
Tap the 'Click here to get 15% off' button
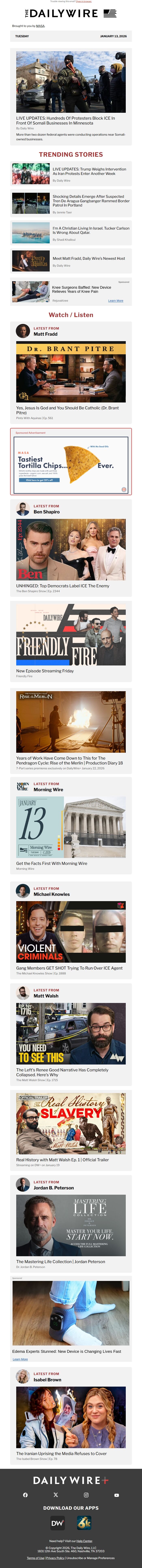pyautogui.click(x=39, y=480)
